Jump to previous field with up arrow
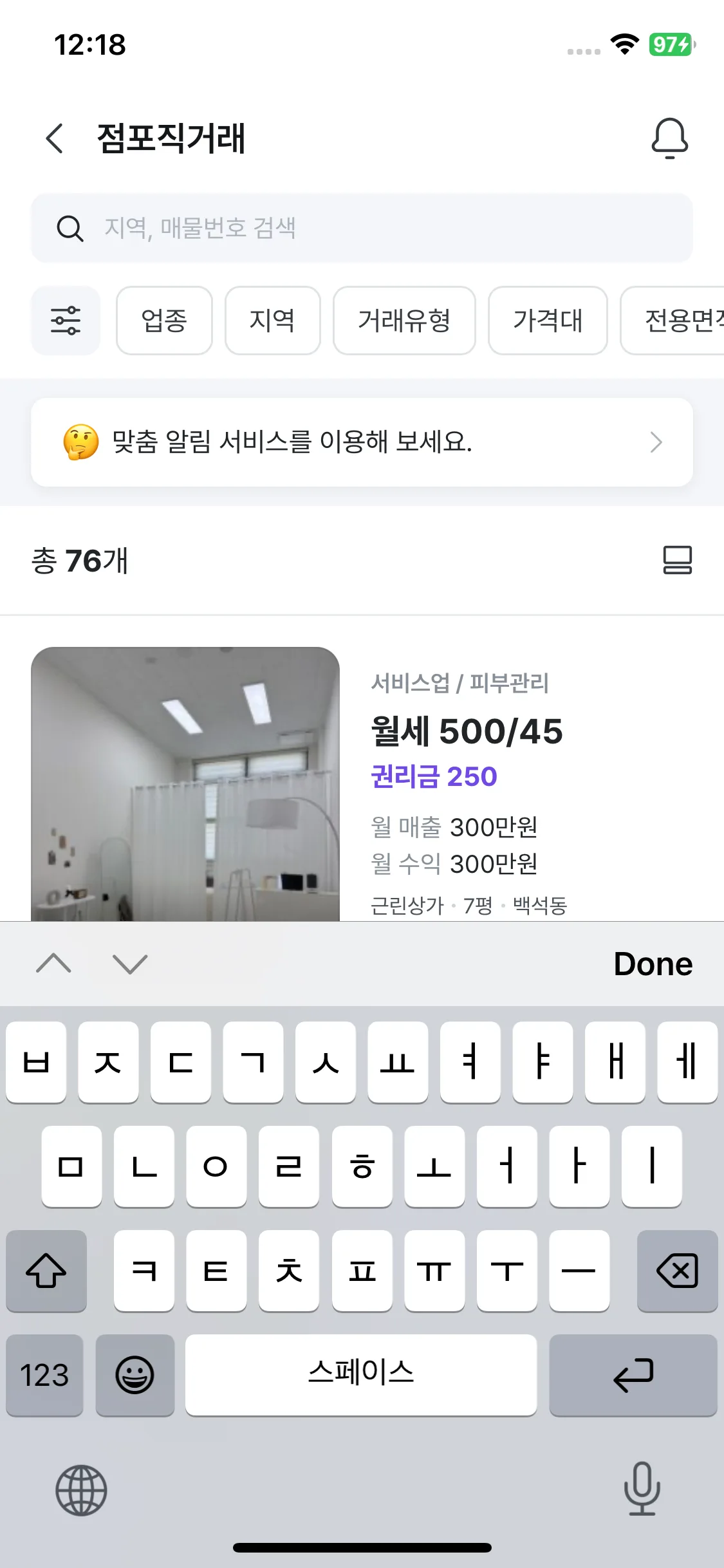Image resolution: width=724 pixels, height=1568 pixels. pos(54,964)
